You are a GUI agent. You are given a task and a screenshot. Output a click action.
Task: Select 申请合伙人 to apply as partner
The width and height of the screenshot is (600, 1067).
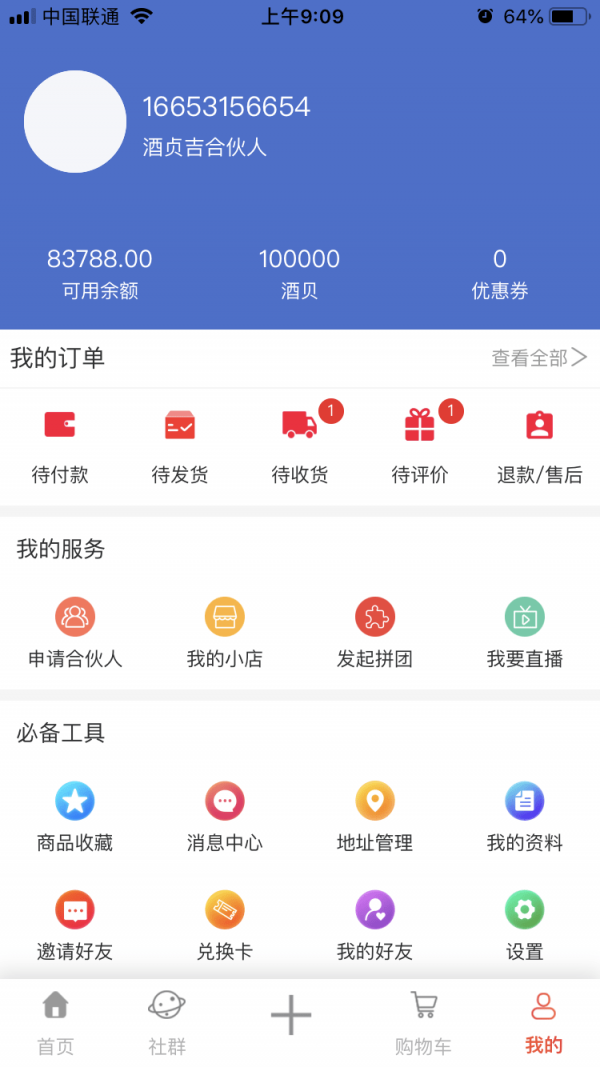[x=75, y=632]
